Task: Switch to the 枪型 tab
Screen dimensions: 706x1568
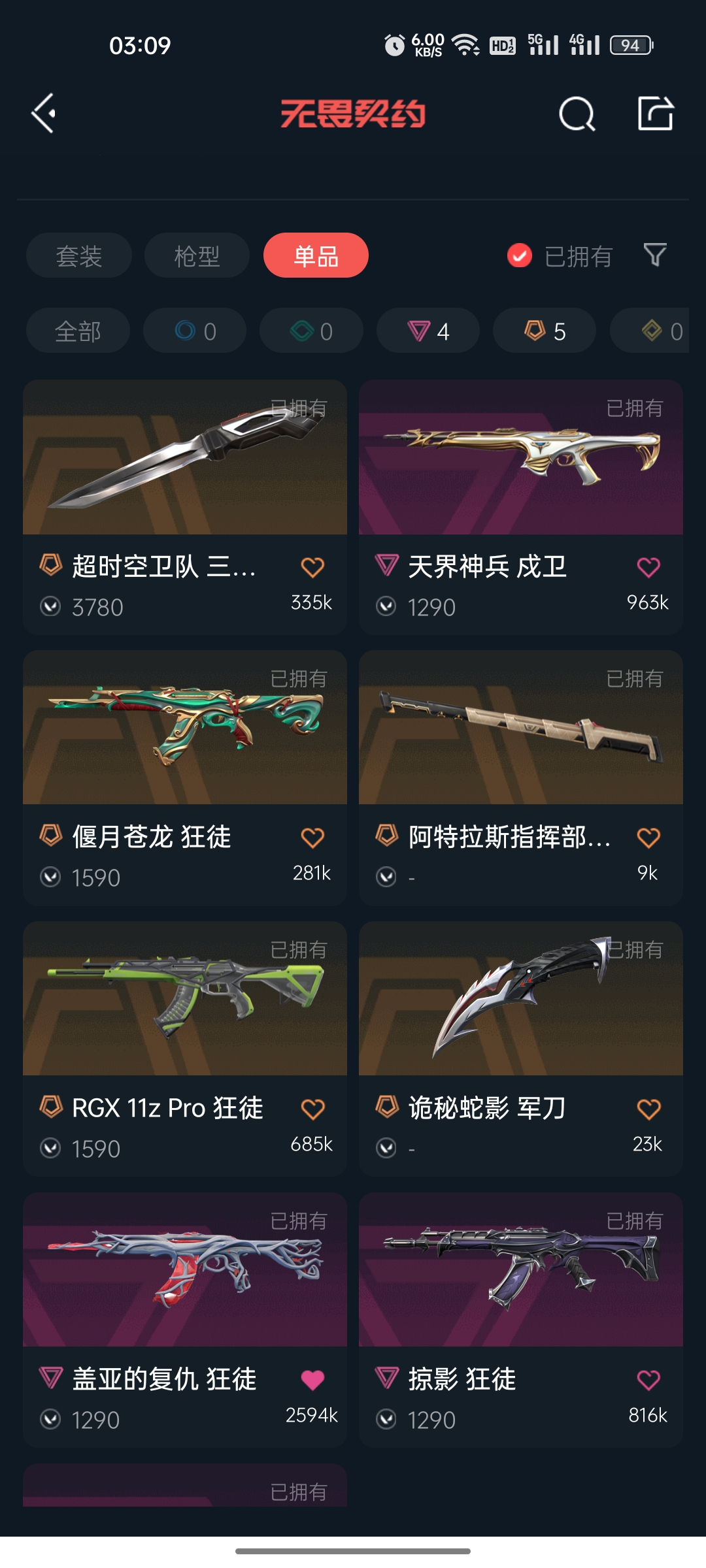Action: [197, 255]
